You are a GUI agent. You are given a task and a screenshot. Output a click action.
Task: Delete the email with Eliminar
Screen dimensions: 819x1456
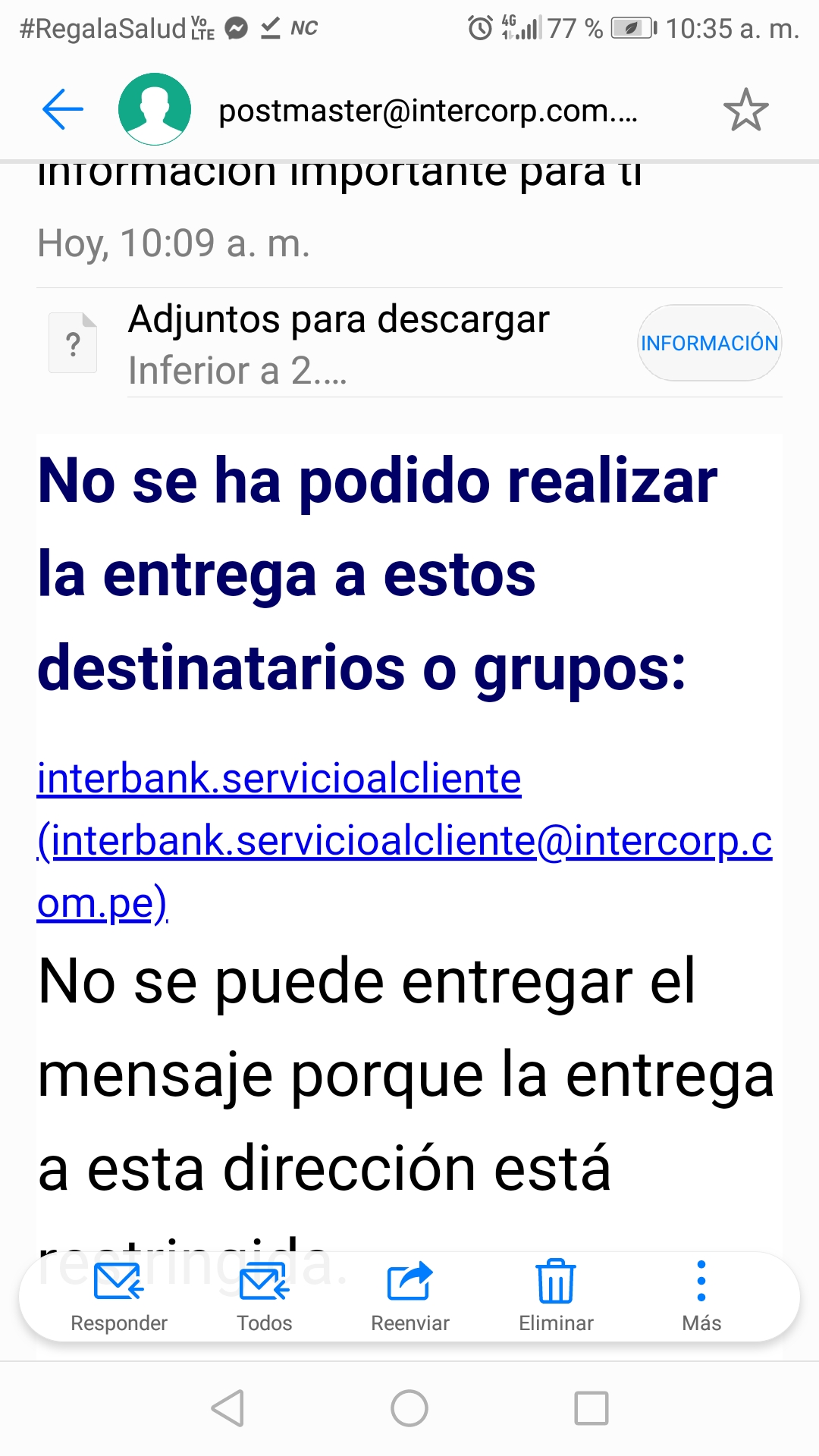tap(556, 1297)
